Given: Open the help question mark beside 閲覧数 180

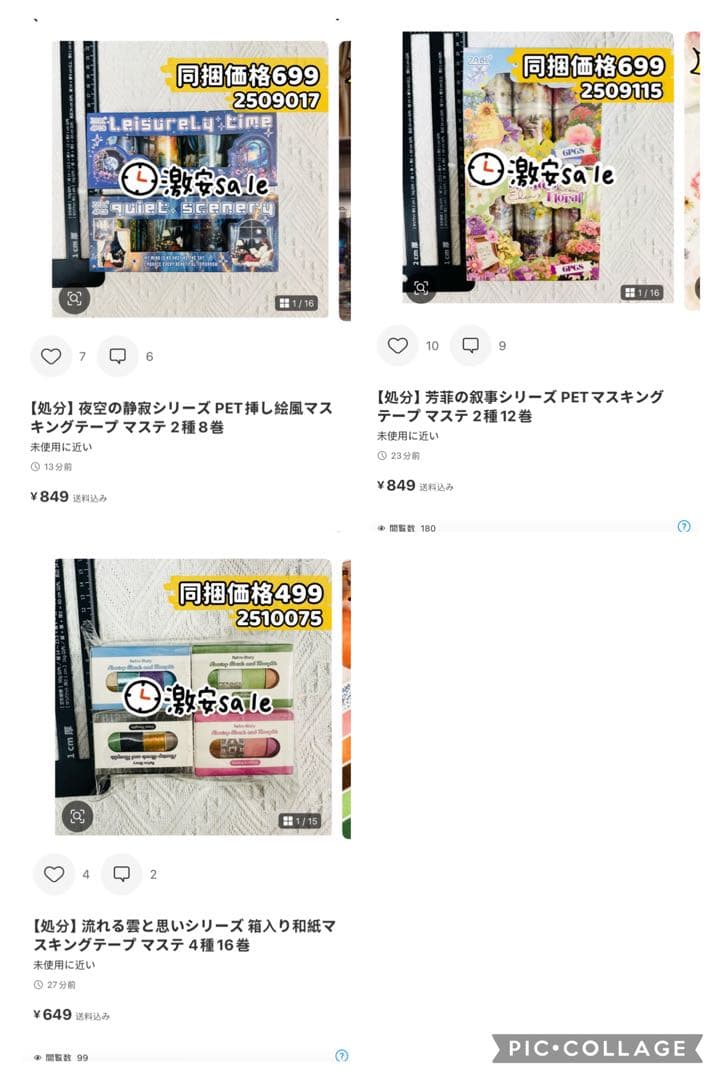Looking at the screenshot, I should [x=683, y=525].
